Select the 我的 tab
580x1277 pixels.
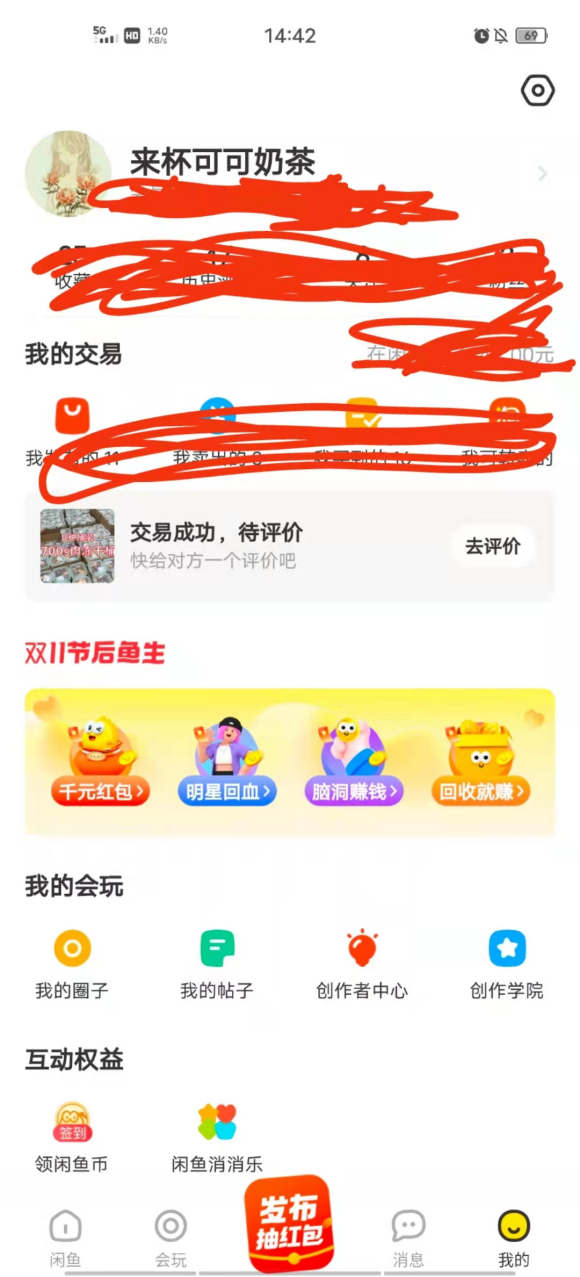tap(514, 1238)
